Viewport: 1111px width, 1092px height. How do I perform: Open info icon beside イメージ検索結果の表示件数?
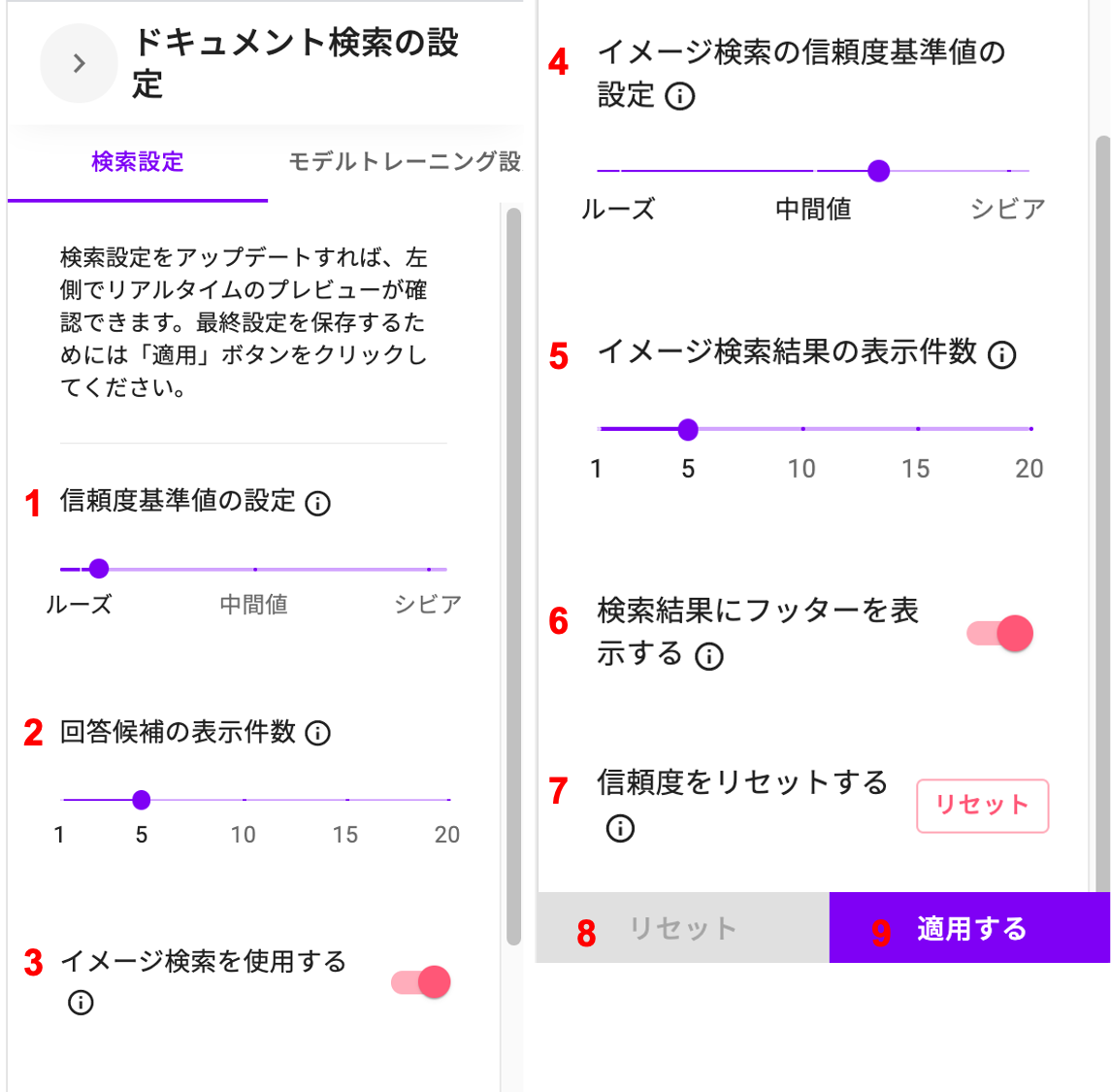[1001, 355]
